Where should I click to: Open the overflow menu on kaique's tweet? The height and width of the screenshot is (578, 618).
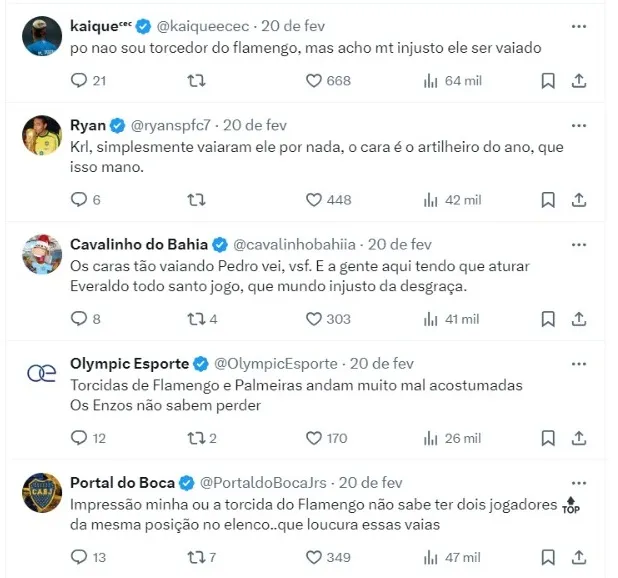(579, 25)
